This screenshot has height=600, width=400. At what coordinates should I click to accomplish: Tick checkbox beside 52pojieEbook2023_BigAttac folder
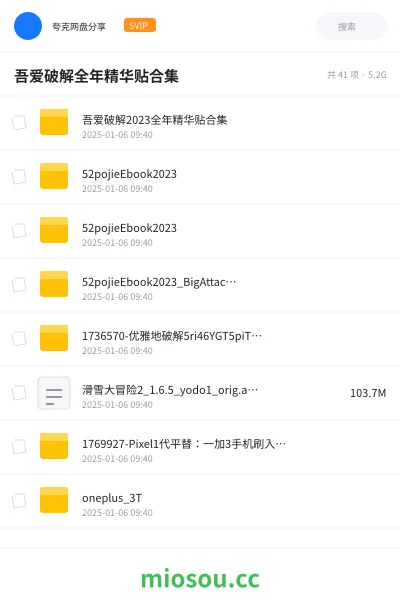(19, 285)
